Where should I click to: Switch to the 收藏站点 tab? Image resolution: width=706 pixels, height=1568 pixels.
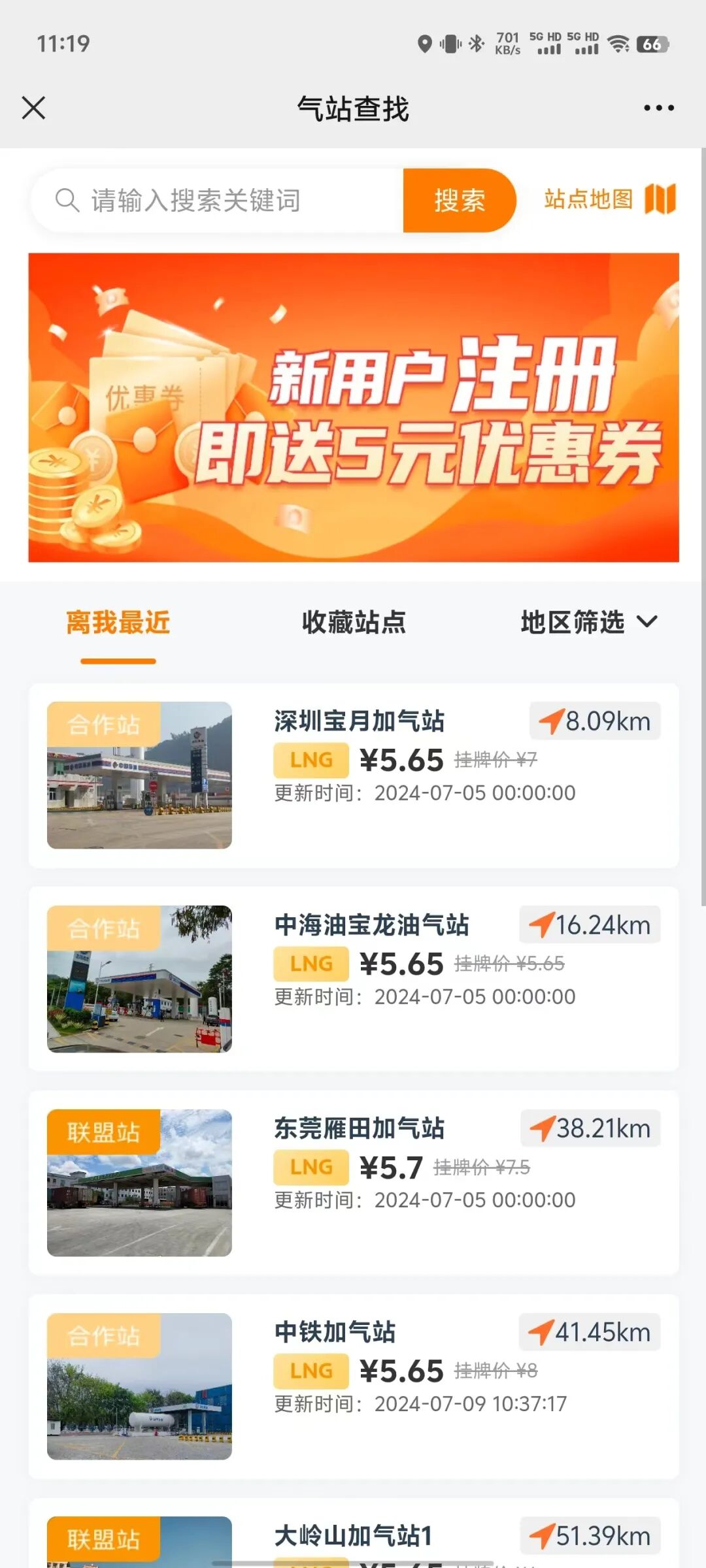tap(354, 622)
